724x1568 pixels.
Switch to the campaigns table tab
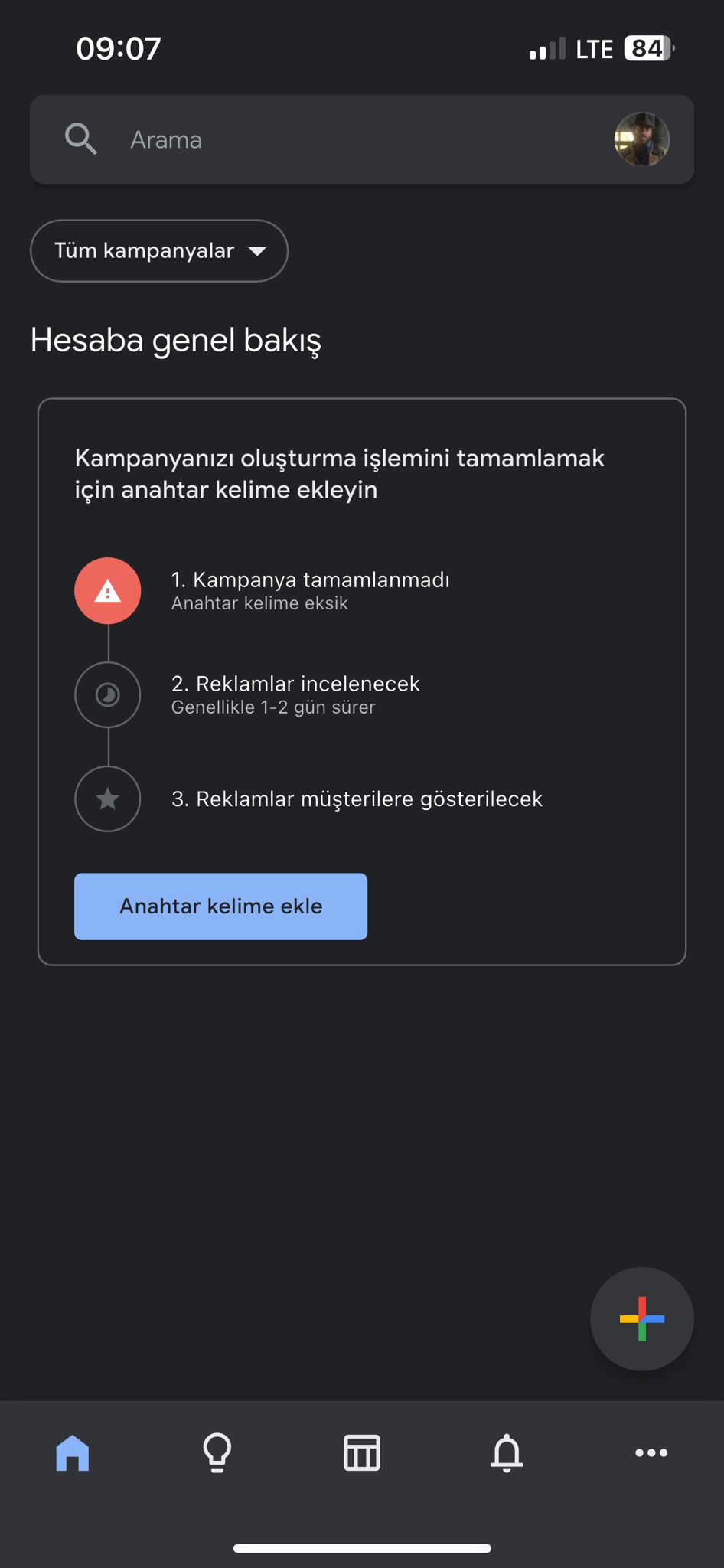pos(362,1452)
